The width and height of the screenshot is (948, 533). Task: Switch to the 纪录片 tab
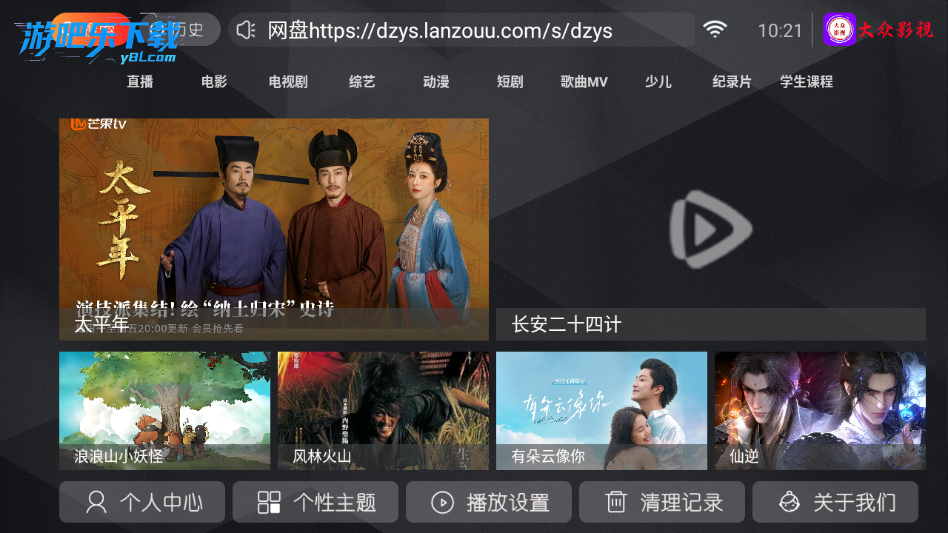(x=732, y=82)
